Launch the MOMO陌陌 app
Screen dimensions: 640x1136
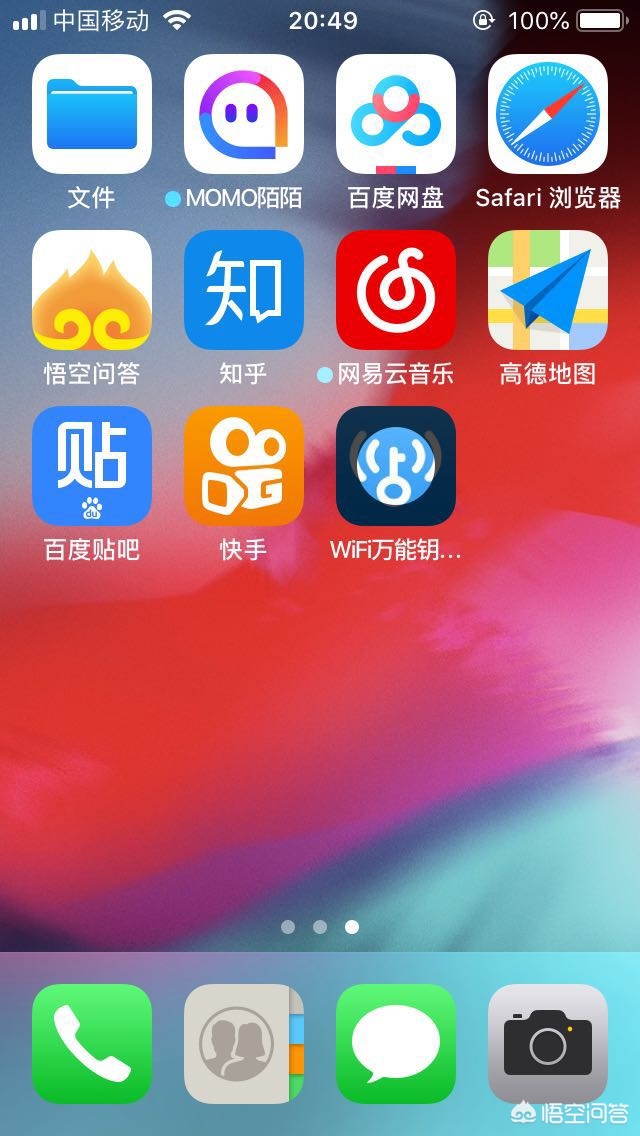pos(244,114)
